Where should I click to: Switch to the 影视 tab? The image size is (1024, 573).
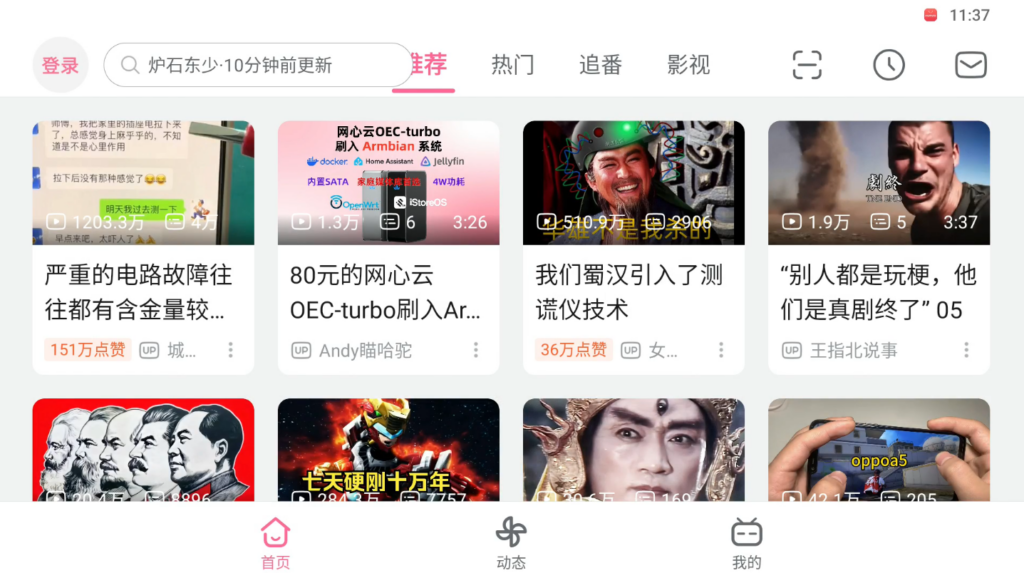tap(688, 66)
